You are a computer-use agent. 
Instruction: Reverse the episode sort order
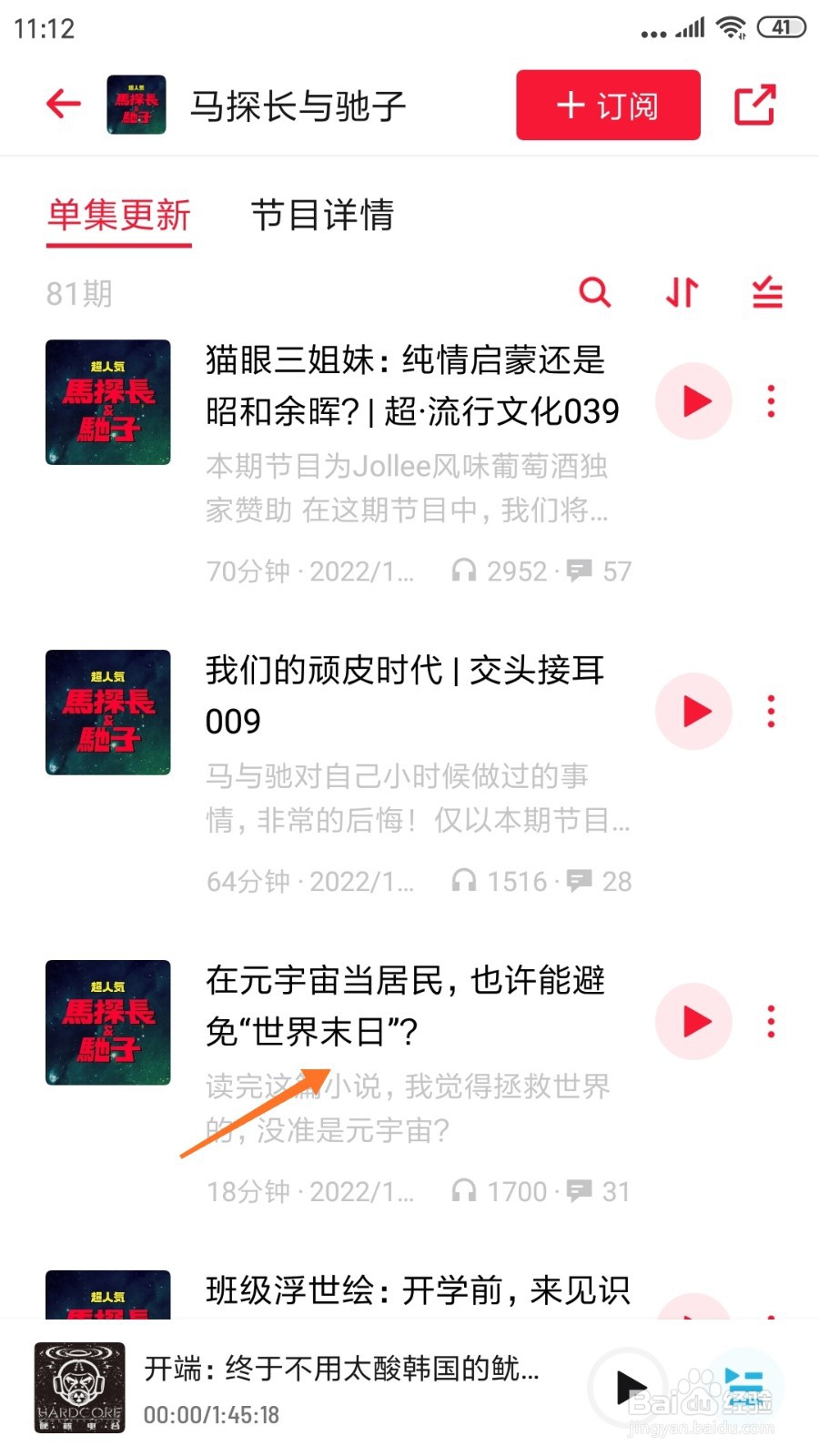pos(682,292)
